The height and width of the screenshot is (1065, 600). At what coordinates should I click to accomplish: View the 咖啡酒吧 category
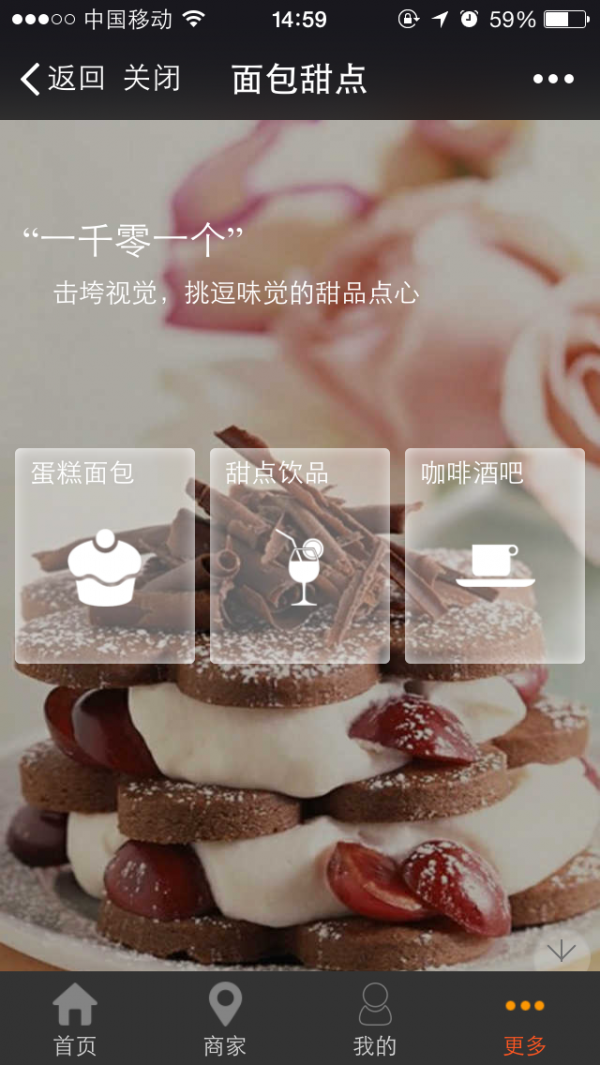494,556
